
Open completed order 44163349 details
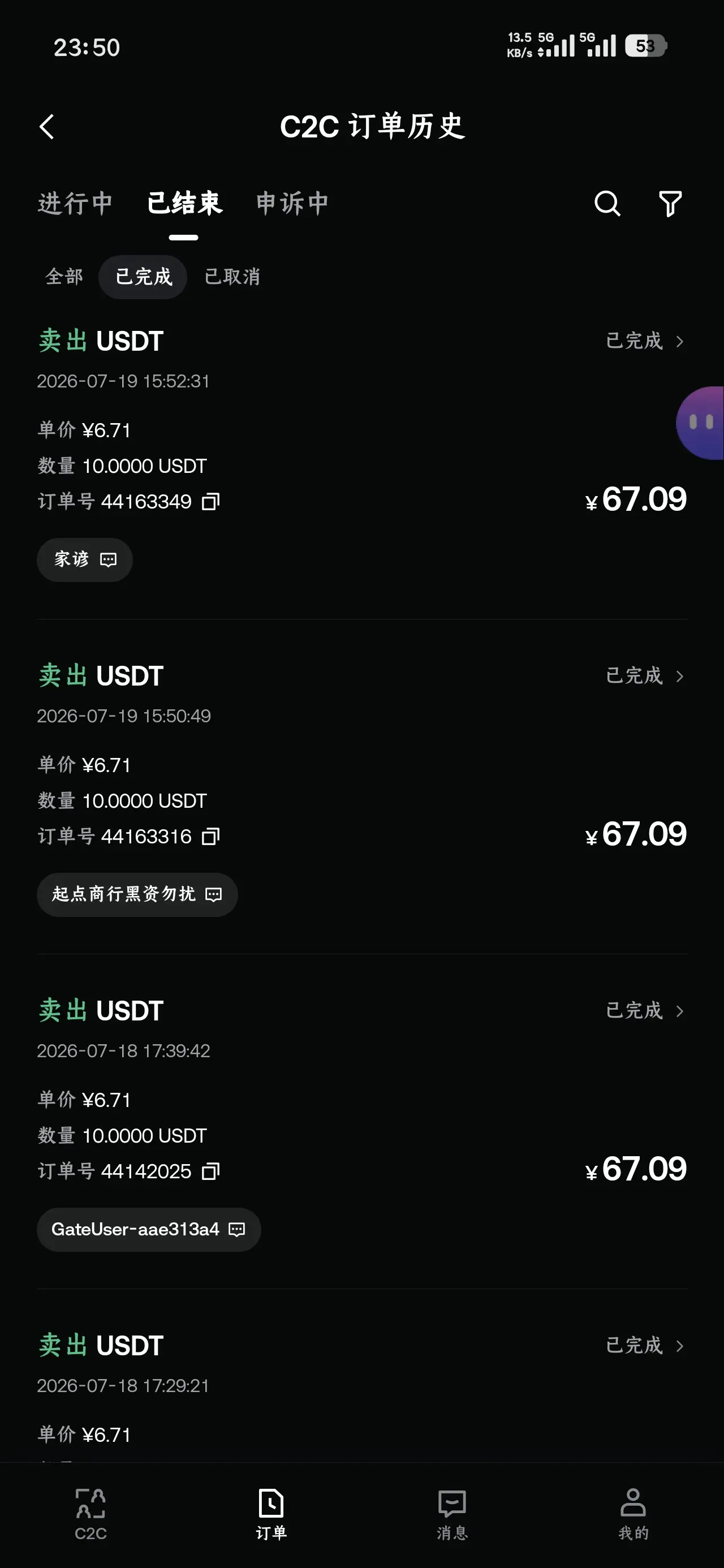coord(645,341)
